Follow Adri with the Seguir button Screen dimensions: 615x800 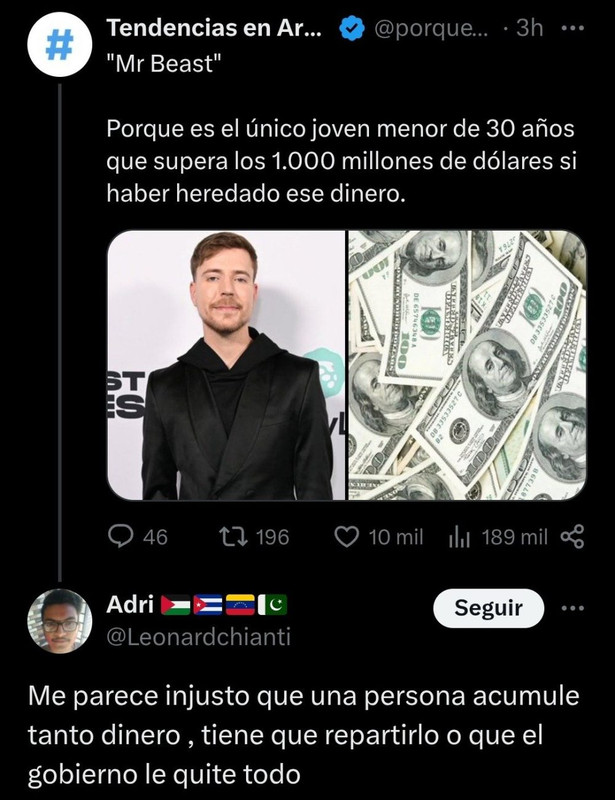[x=488, y=608]
